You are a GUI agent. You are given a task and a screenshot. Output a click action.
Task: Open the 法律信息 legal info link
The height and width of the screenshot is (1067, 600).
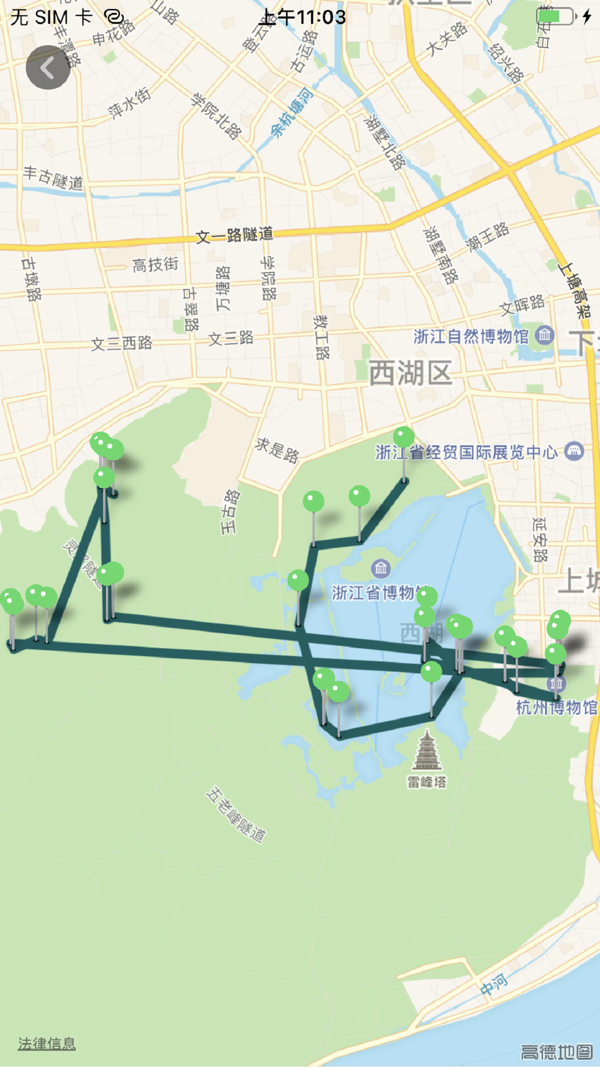coord(47,1043)
